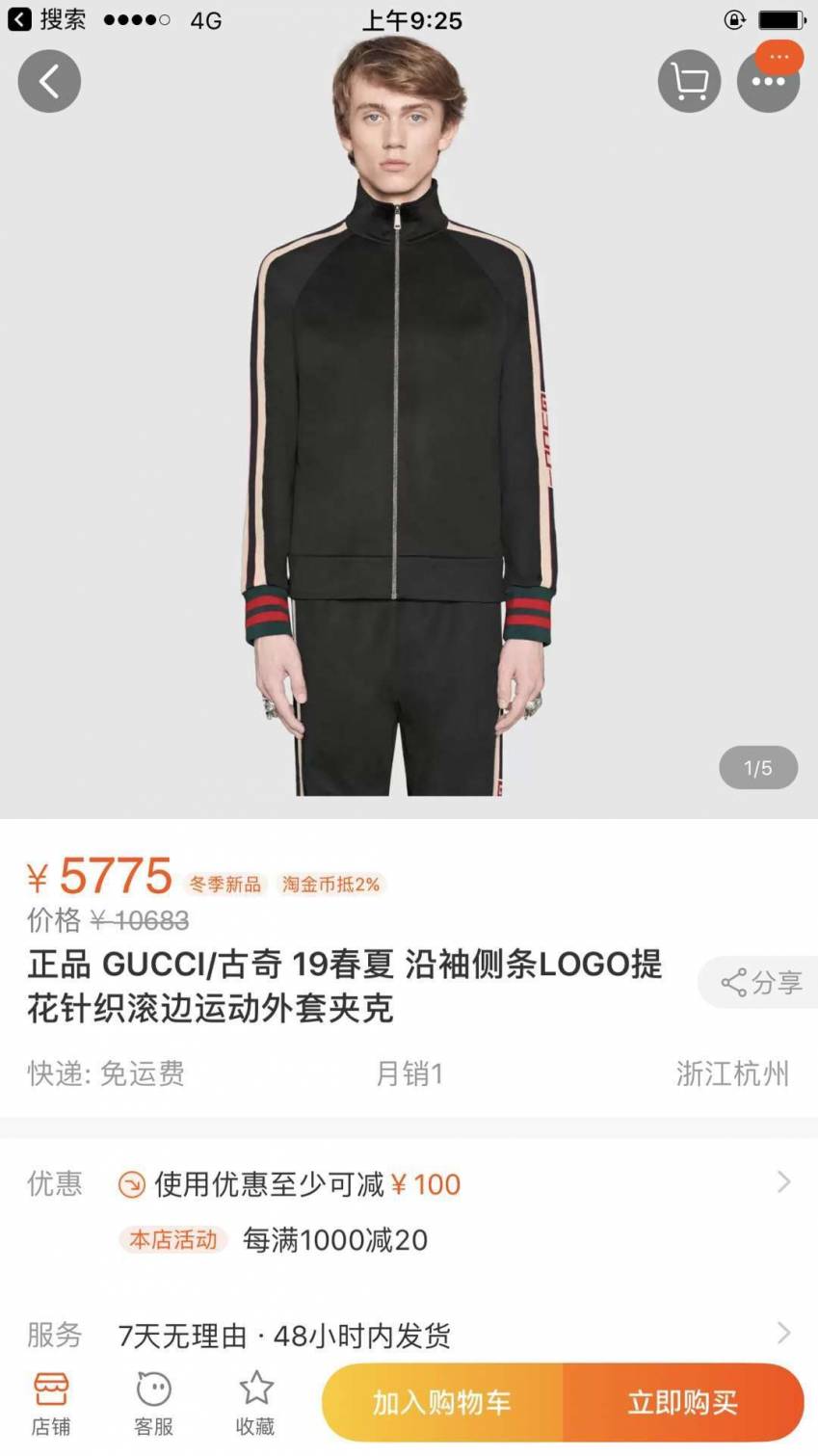Add item to favorites 收藏

pos(255,1404)
